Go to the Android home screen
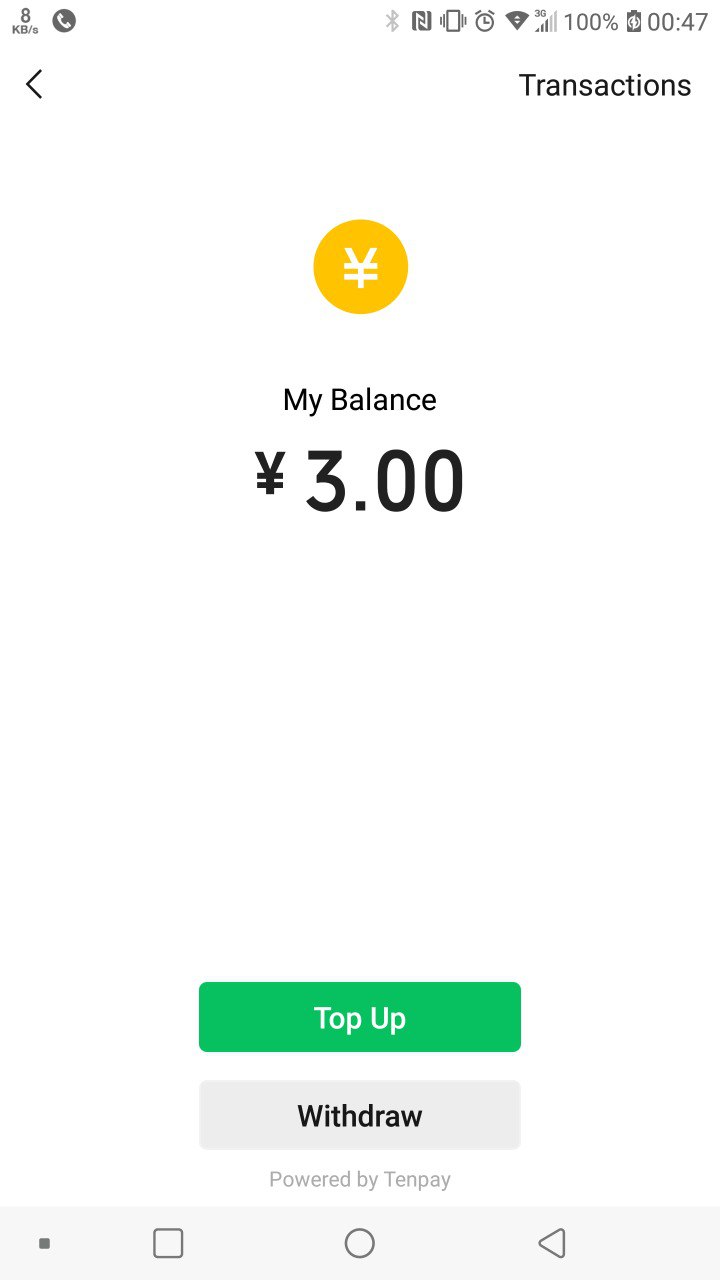 point(360,1243)
